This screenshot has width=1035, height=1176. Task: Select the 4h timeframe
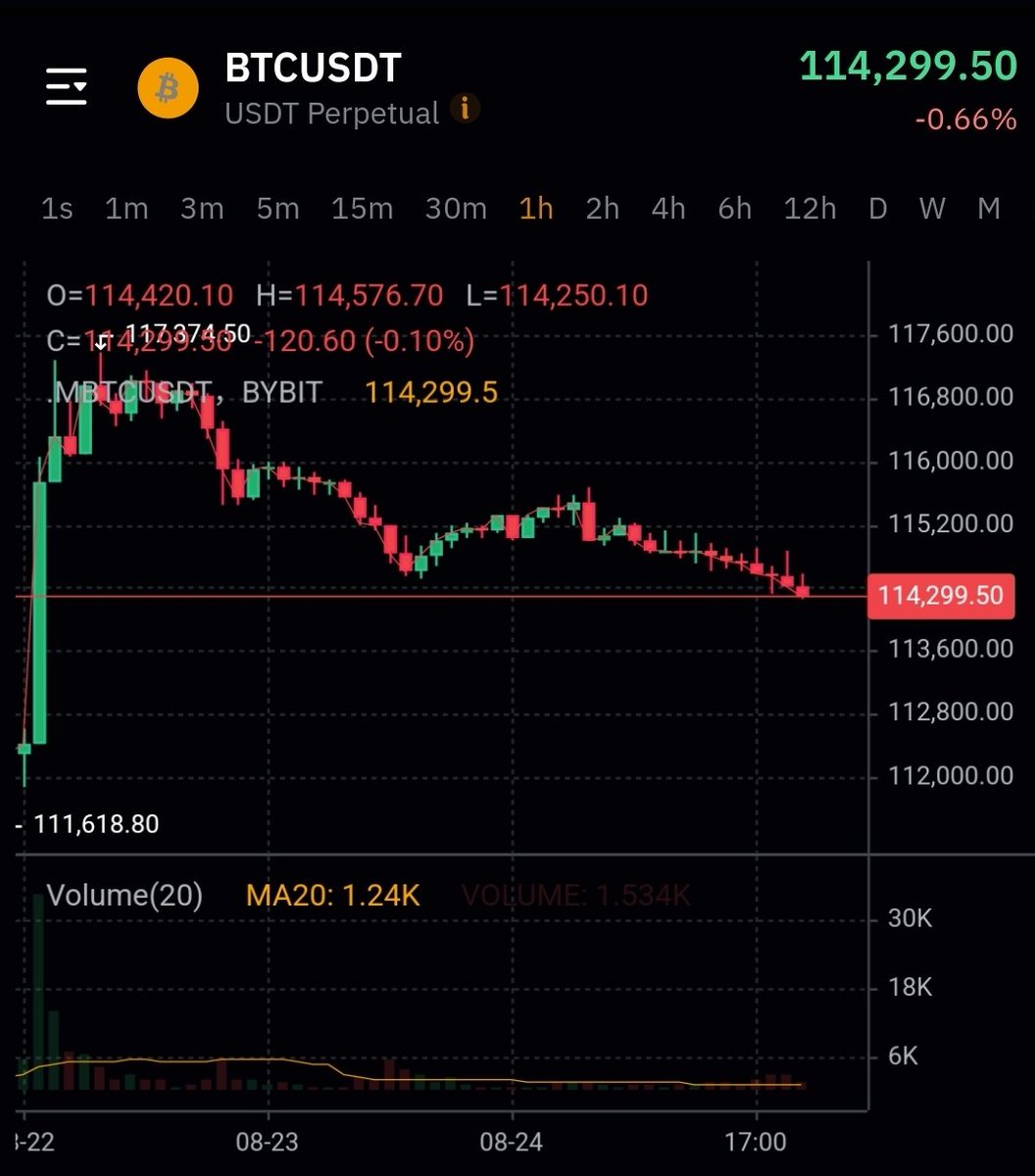coord(668,209)
